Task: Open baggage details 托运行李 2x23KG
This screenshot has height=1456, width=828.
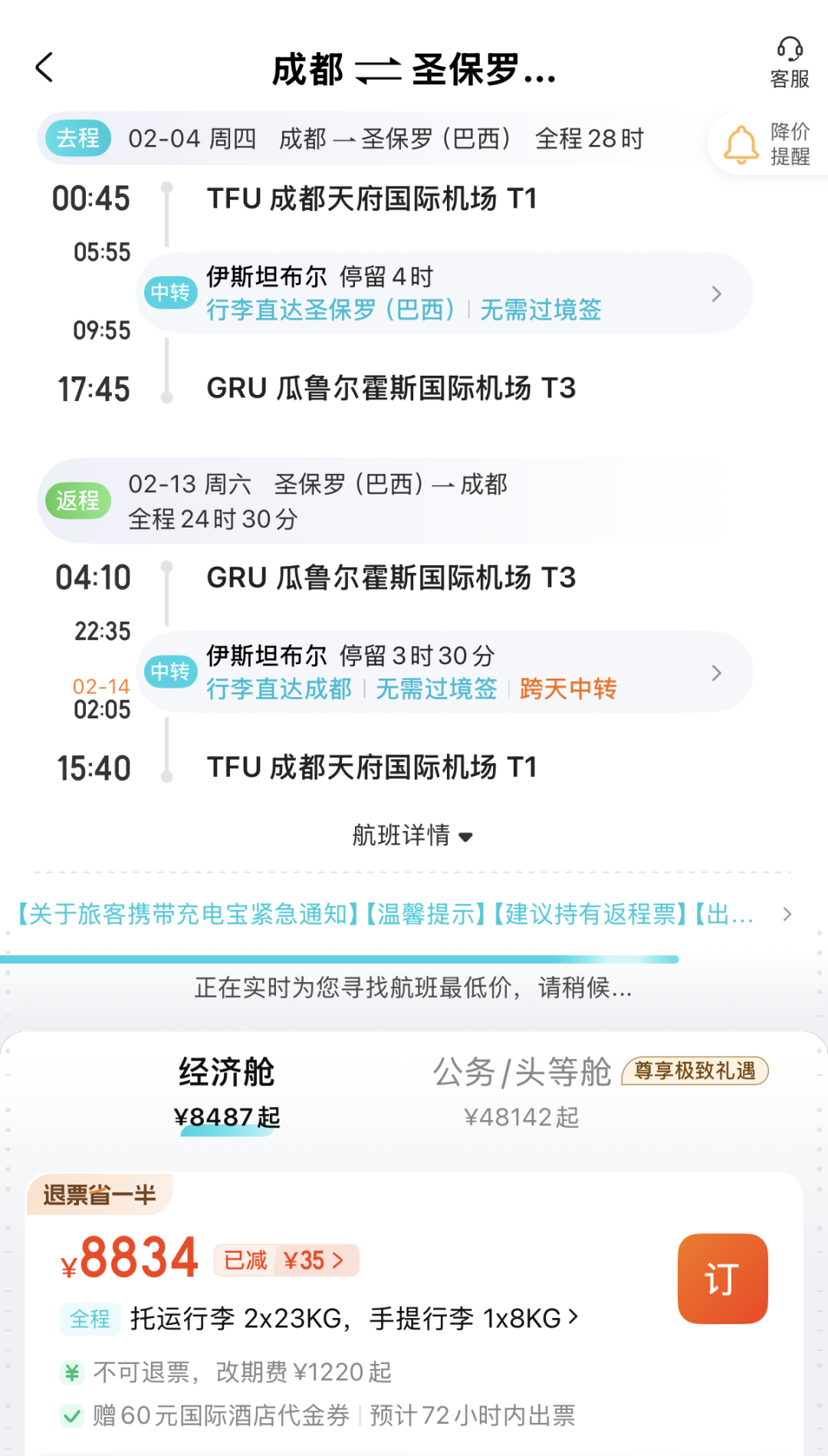Action: pos(354,1318)
